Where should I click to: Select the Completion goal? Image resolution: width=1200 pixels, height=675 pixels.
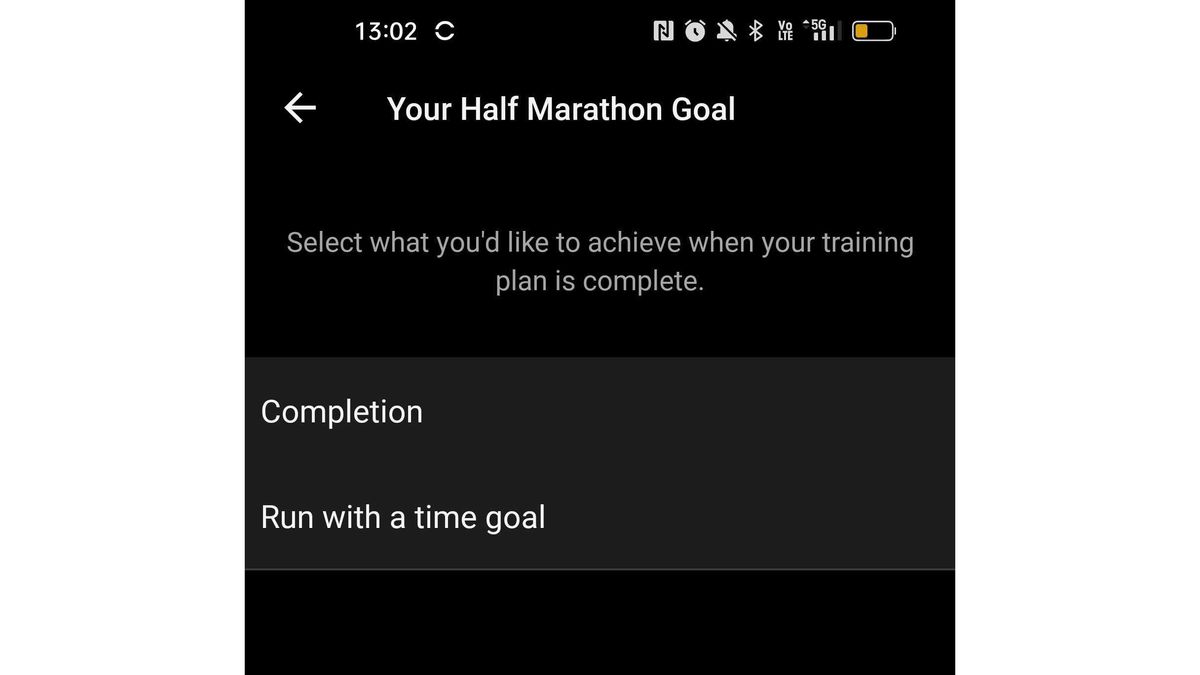(342, 412)
